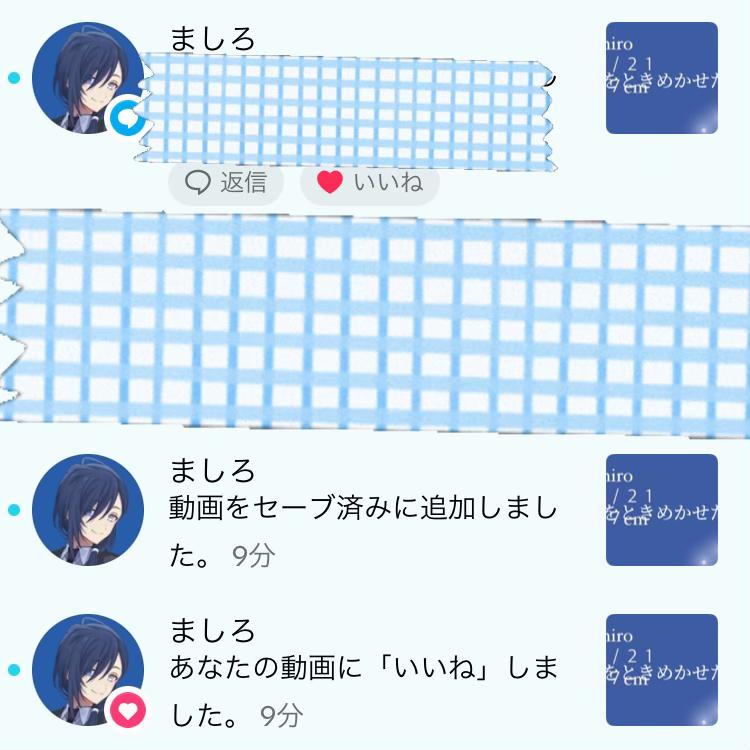
Task: Like the comment with いいね button
Action: (x=370, y=183)
